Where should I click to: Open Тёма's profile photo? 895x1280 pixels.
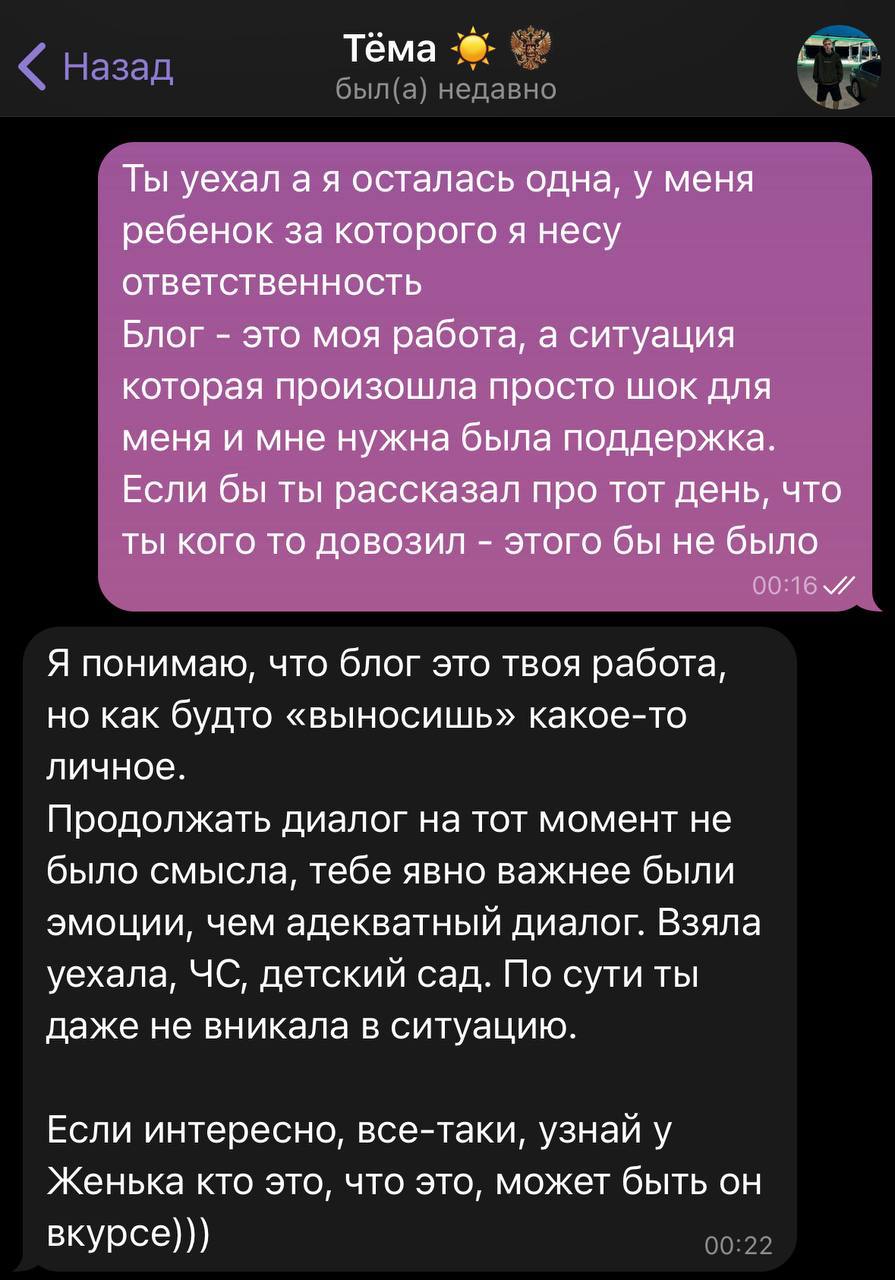tap(838, 67)
